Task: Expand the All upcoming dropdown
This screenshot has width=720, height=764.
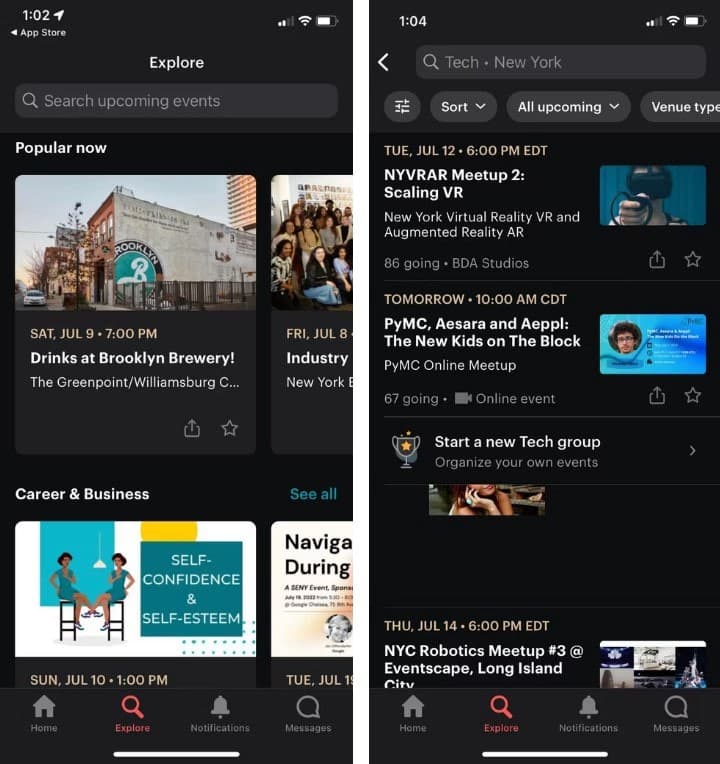Action: (x=568, y=107)
